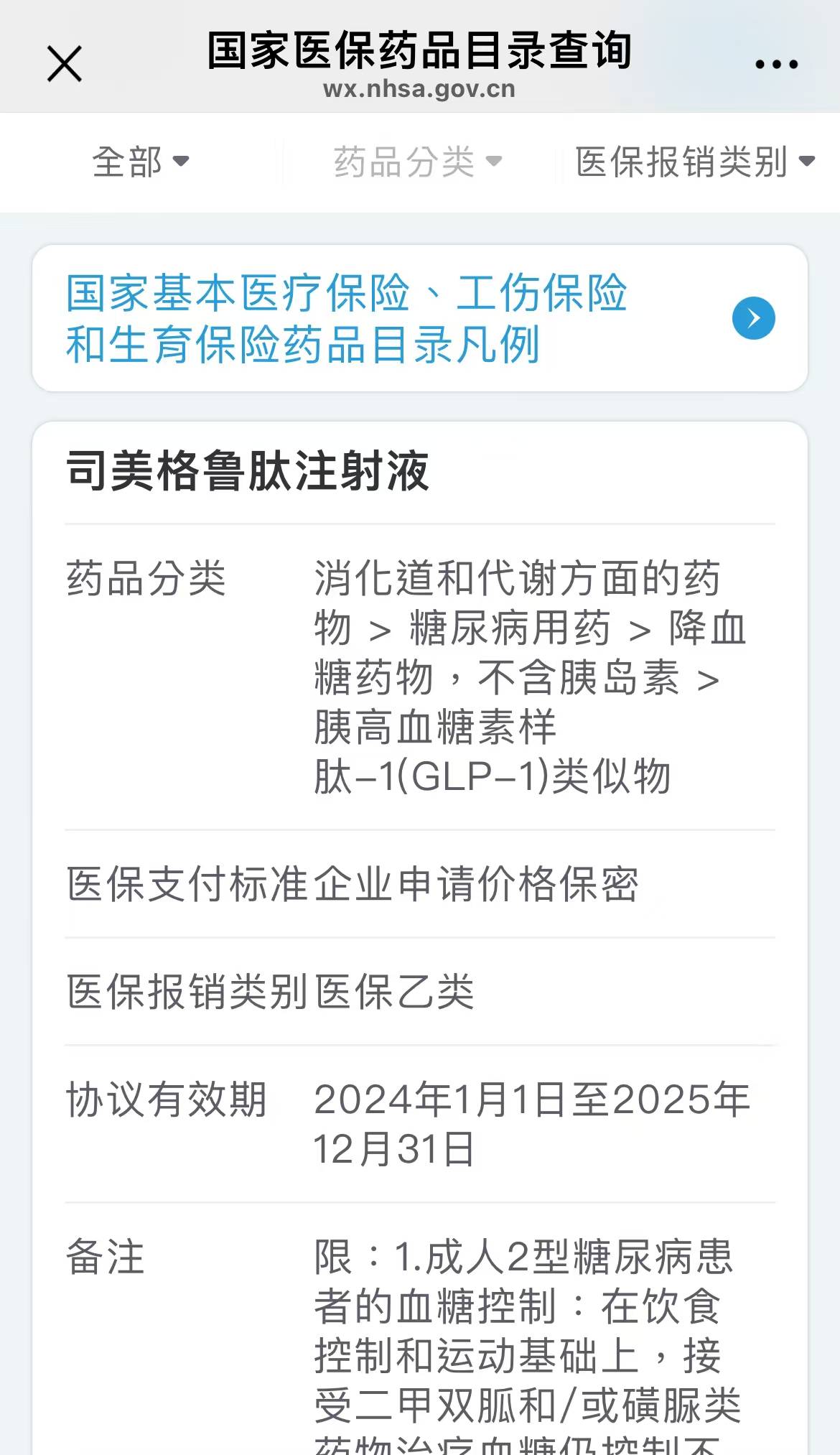This screenshot has width=840, height=1455.
Task: Open the 全部 filter dropdown
Action: [x=141, y=163]
